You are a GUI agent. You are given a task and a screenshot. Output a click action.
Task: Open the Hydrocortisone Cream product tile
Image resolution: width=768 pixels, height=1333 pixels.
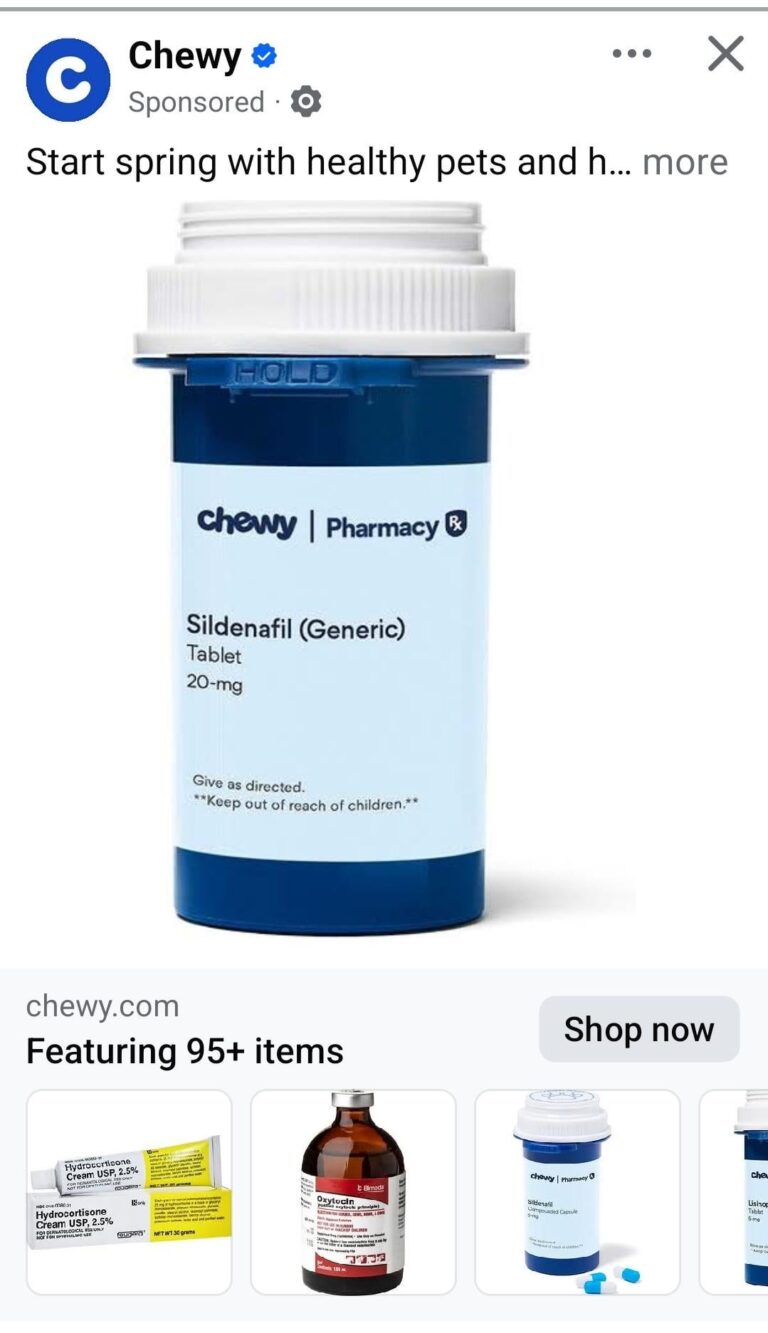[x=129, y=1192]
